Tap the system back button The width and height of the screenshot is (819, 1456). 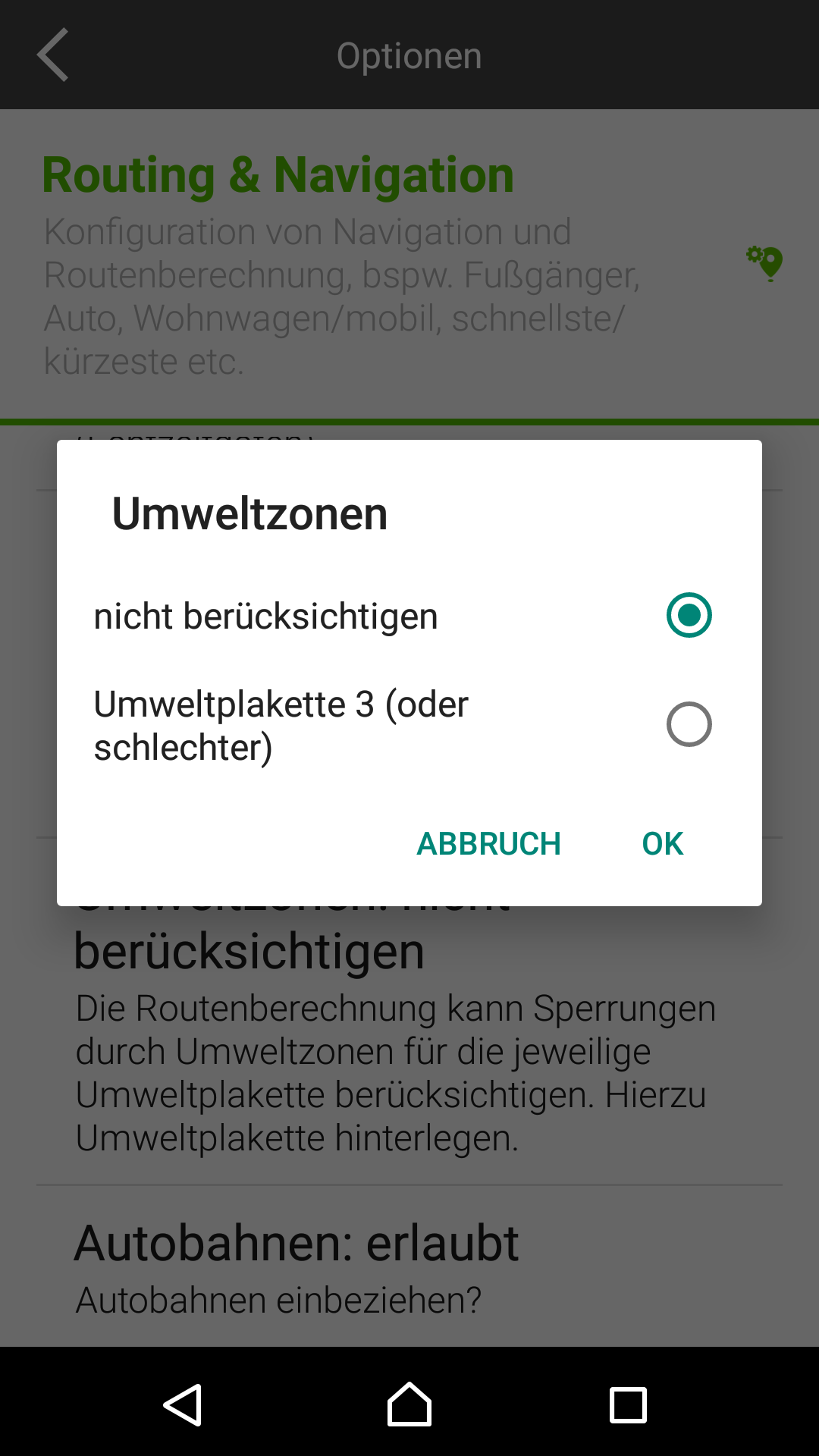click(183, 1404)
